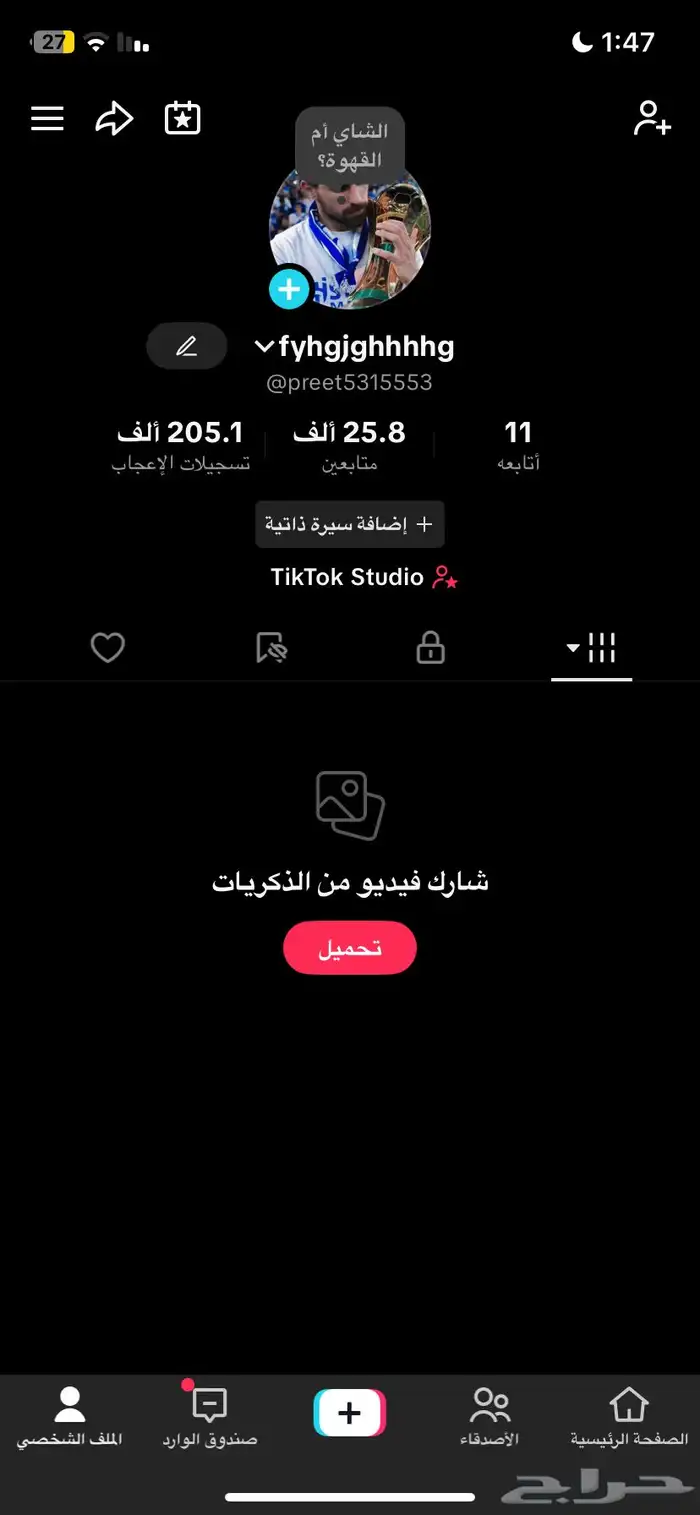The image size is (700, 1515).
Task: Open the الأصدقاء friends tab
Action: coord(490,1417)
